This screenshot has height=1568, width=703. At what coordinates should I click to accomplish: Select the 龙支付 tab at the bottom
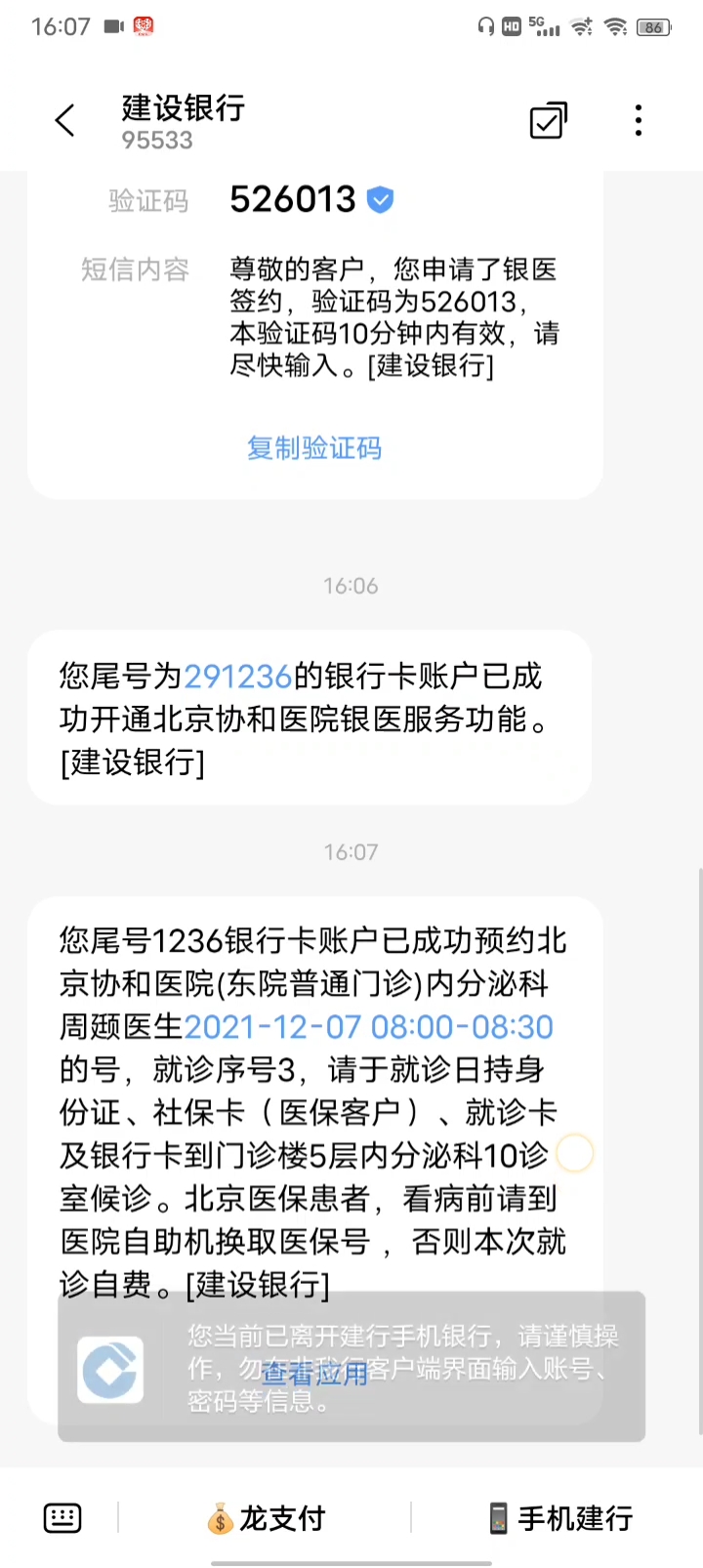(x=265, y=1518)
